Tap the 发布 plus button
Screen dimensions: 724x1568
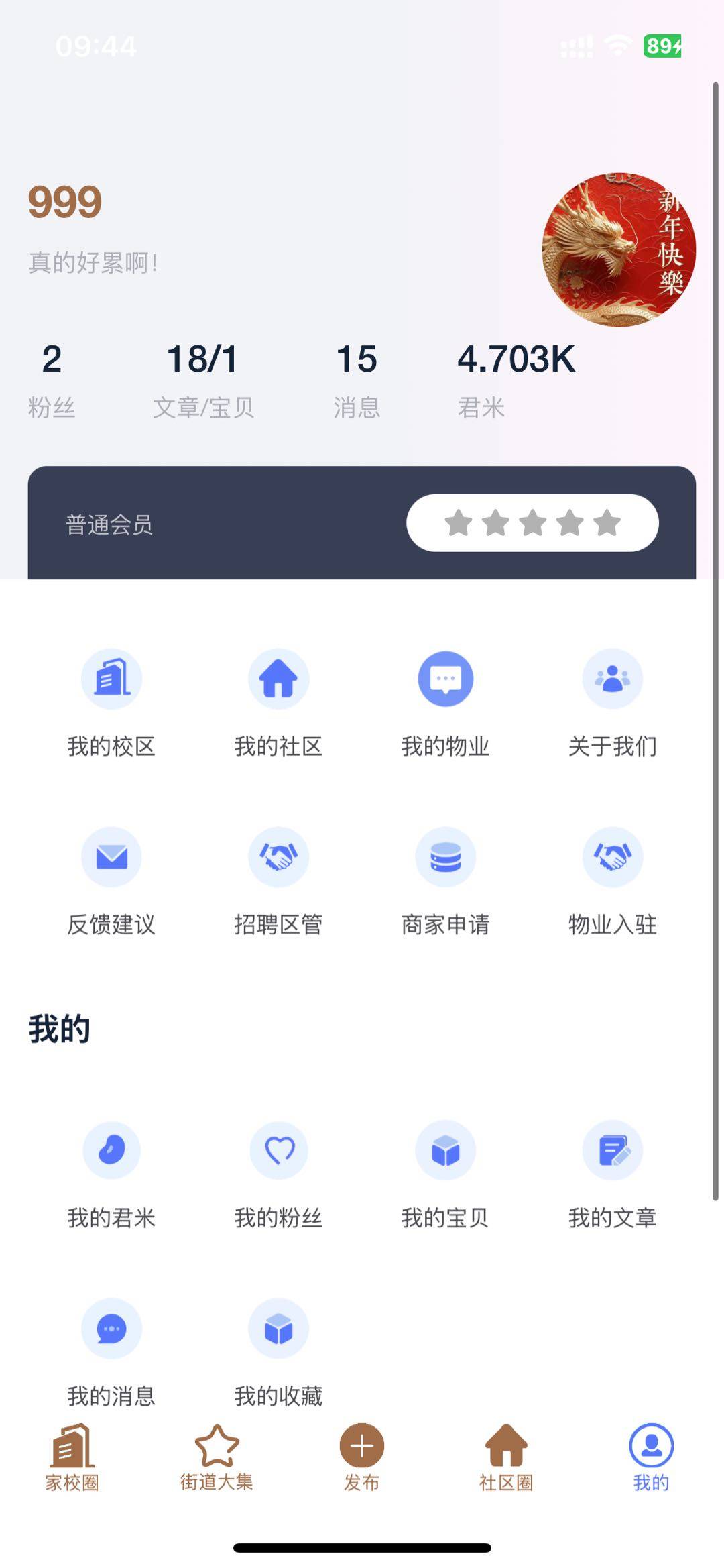pyautogui.click(x=361, y=1447)
